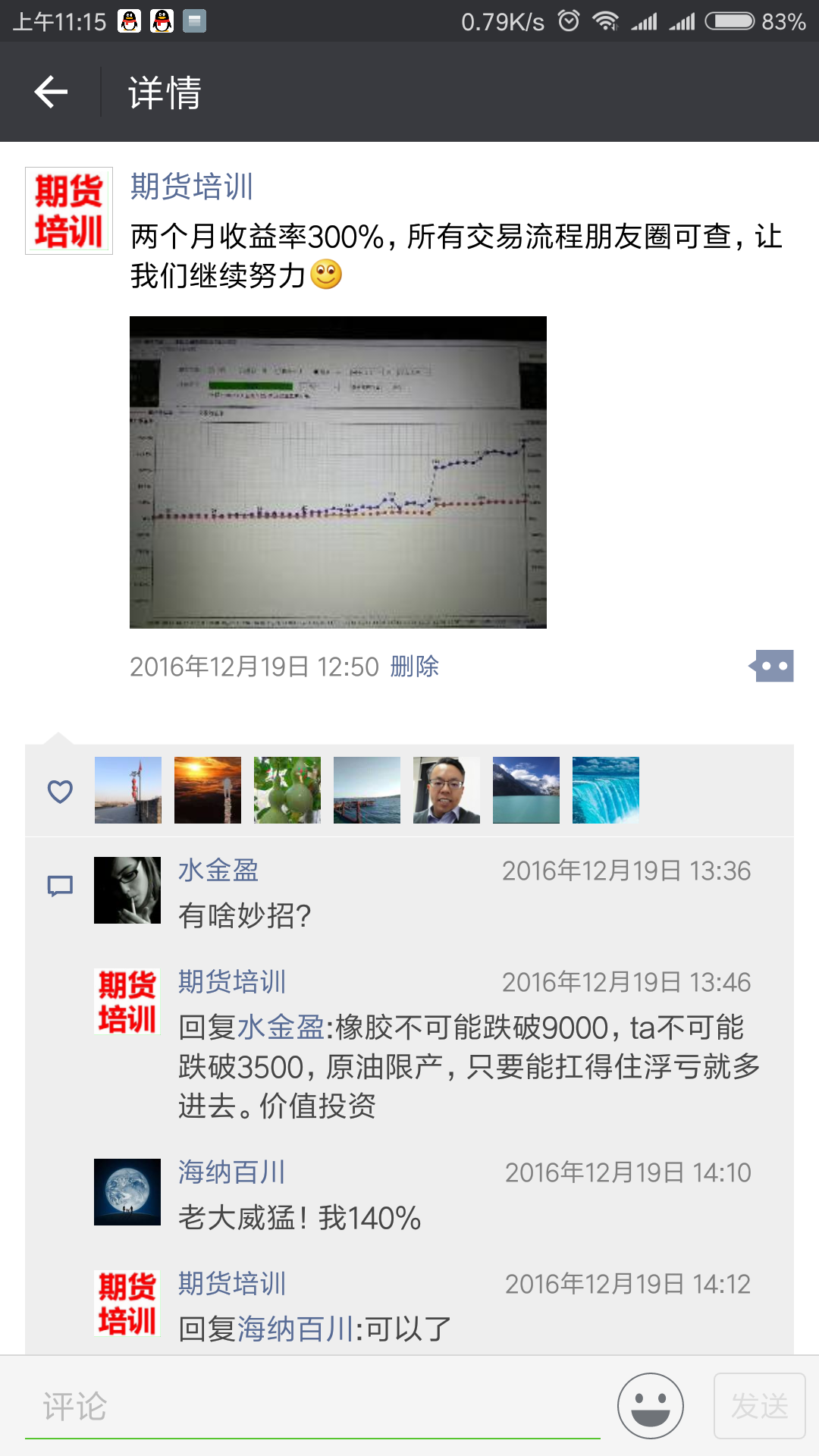This screenshot has height=1456, width=819.
Task: Delete this post via 删除 link
Action: [x=415, y=667]
